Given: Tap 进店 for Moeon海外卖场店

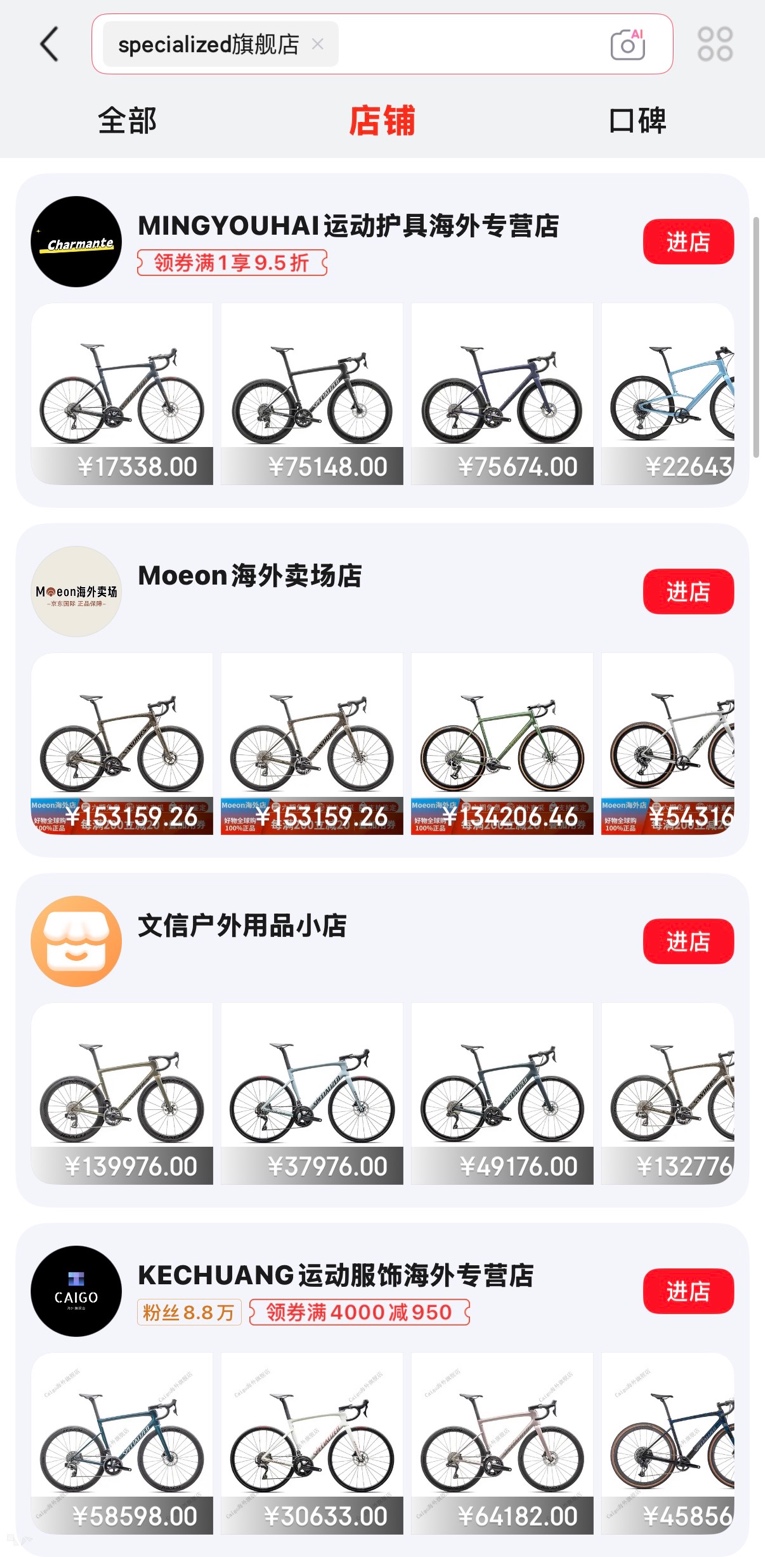Looking at the screenshot, I should click(688, 592).
